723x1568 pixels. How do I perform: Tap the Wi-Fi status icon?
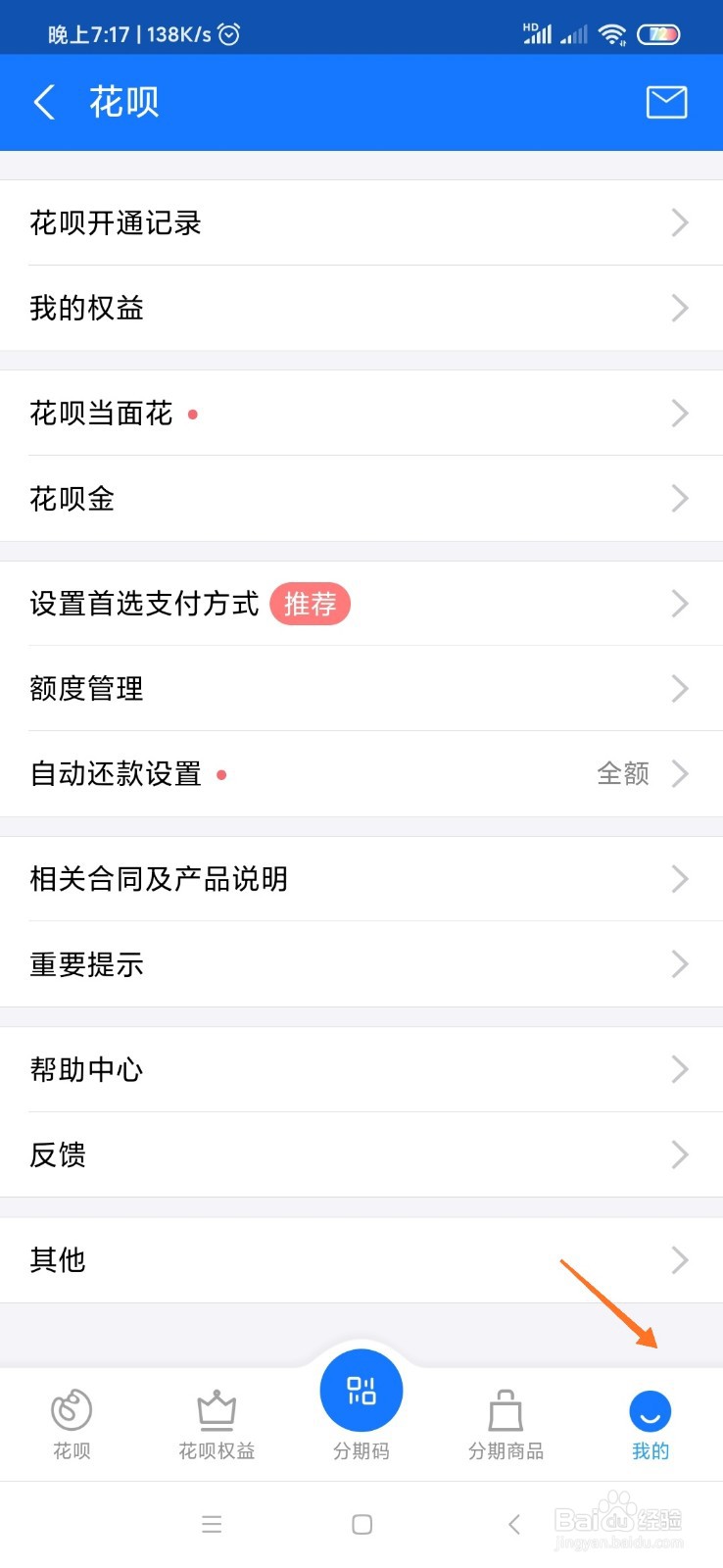click(611, 33)
